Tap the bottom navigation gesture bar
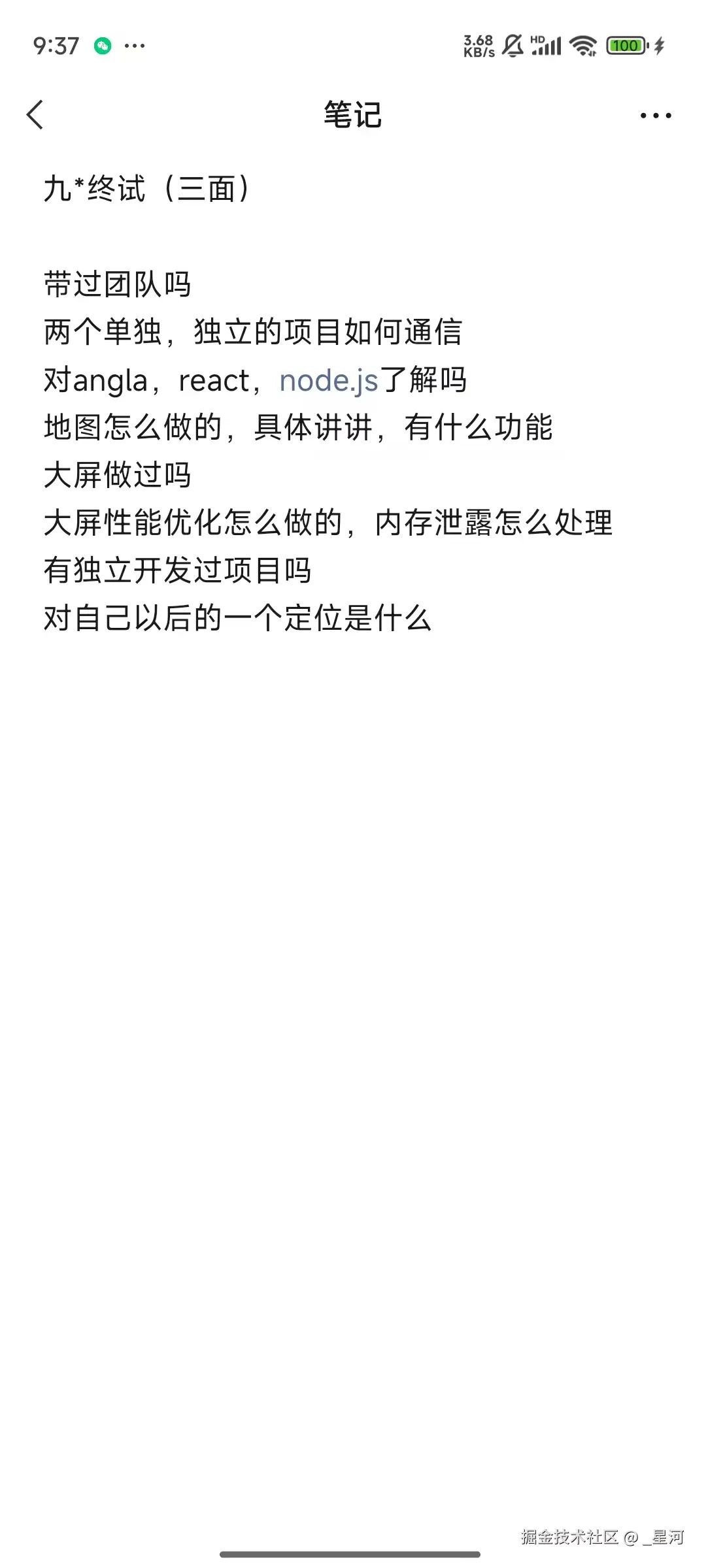 pyautogui.click(x=353, y=1554)
